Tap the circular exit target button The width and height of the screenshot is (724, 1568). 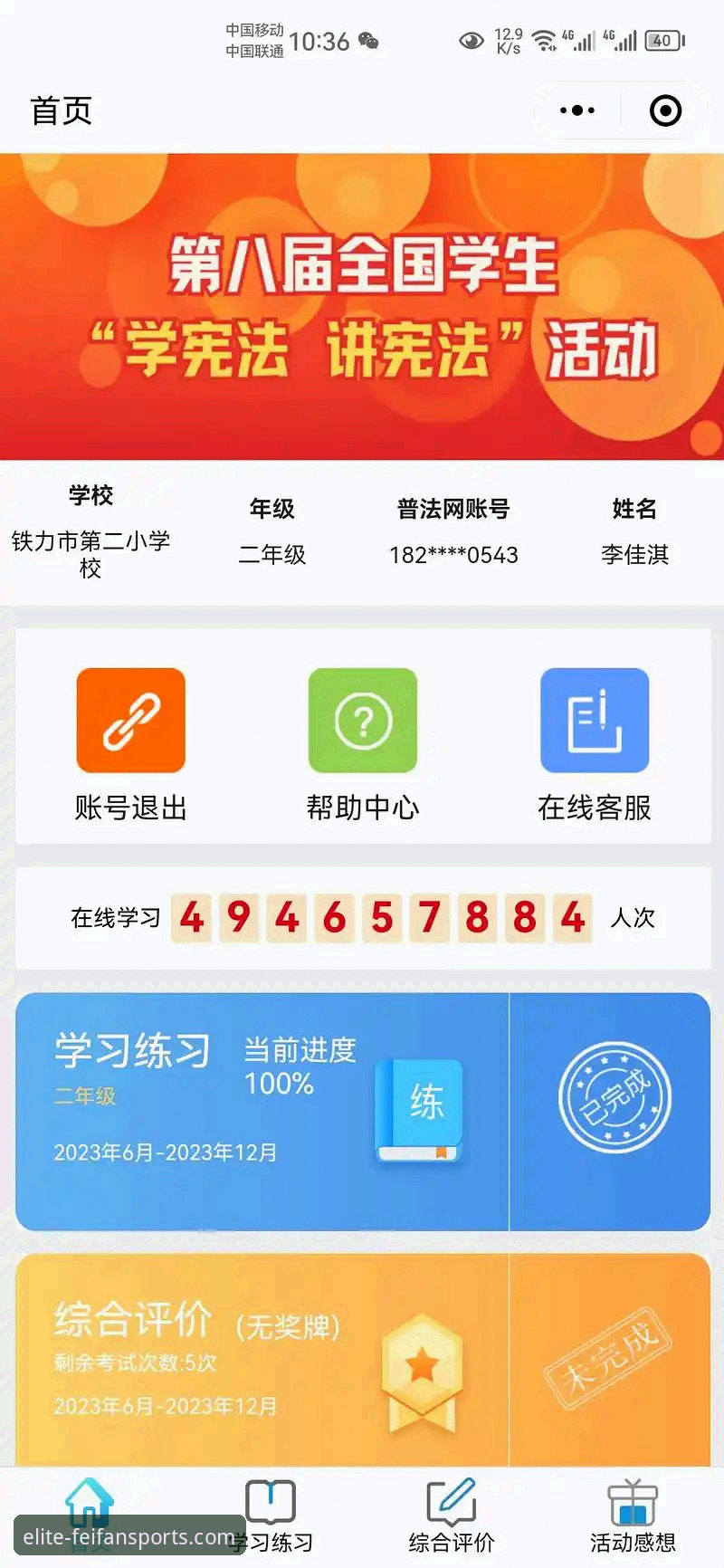pyautogui.click(x=664, y=110)
